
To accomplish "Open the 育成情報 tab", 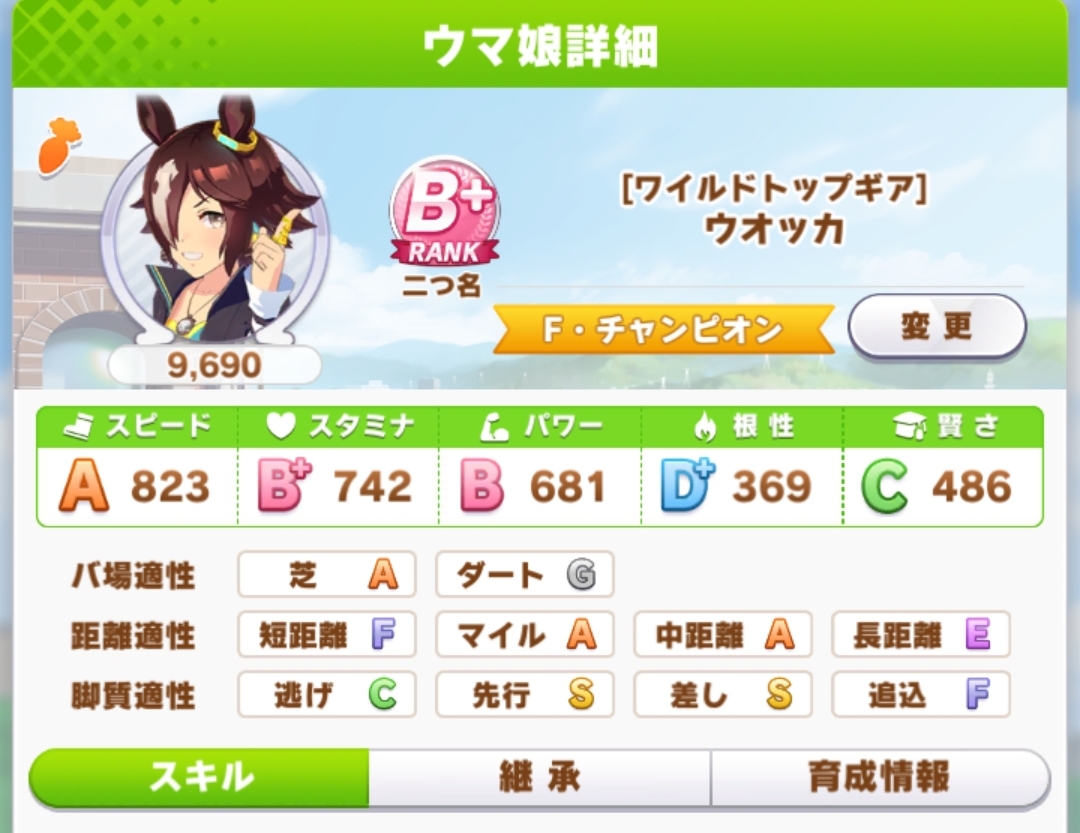I will coord(879,777).
